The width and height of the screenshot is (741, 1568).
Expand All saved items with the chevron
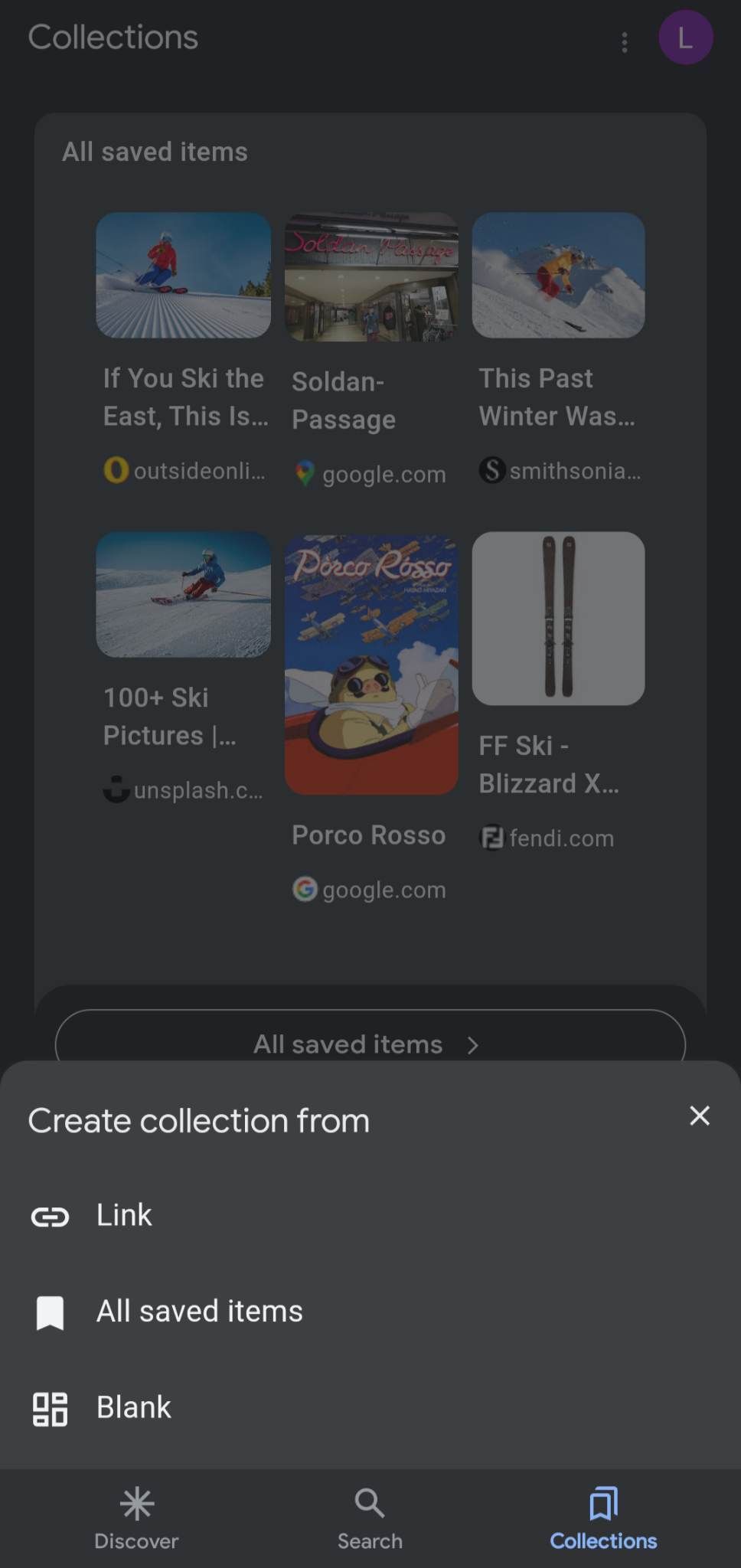tap(474, 1044)
